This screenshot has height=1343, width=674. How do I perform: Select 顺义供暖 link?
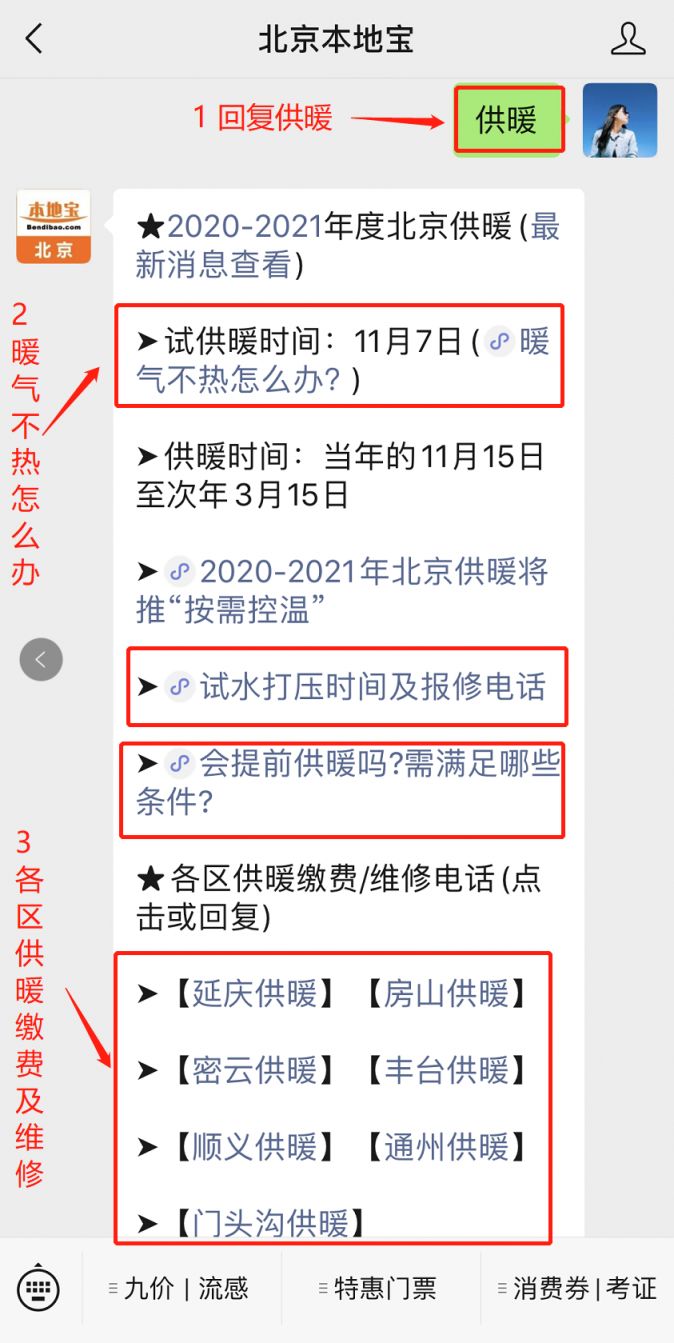255,1147
